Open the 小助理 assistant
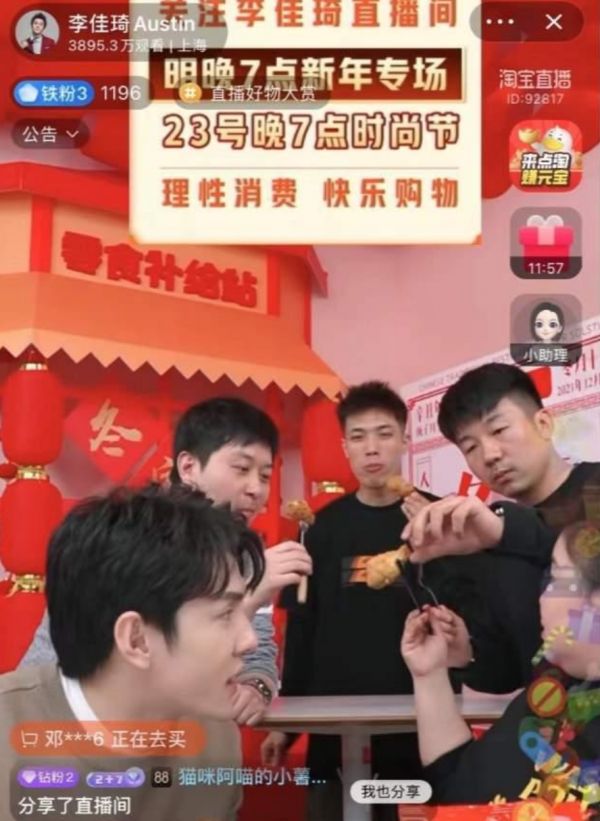This screenshot has width=600, height=821. point(545,330)
